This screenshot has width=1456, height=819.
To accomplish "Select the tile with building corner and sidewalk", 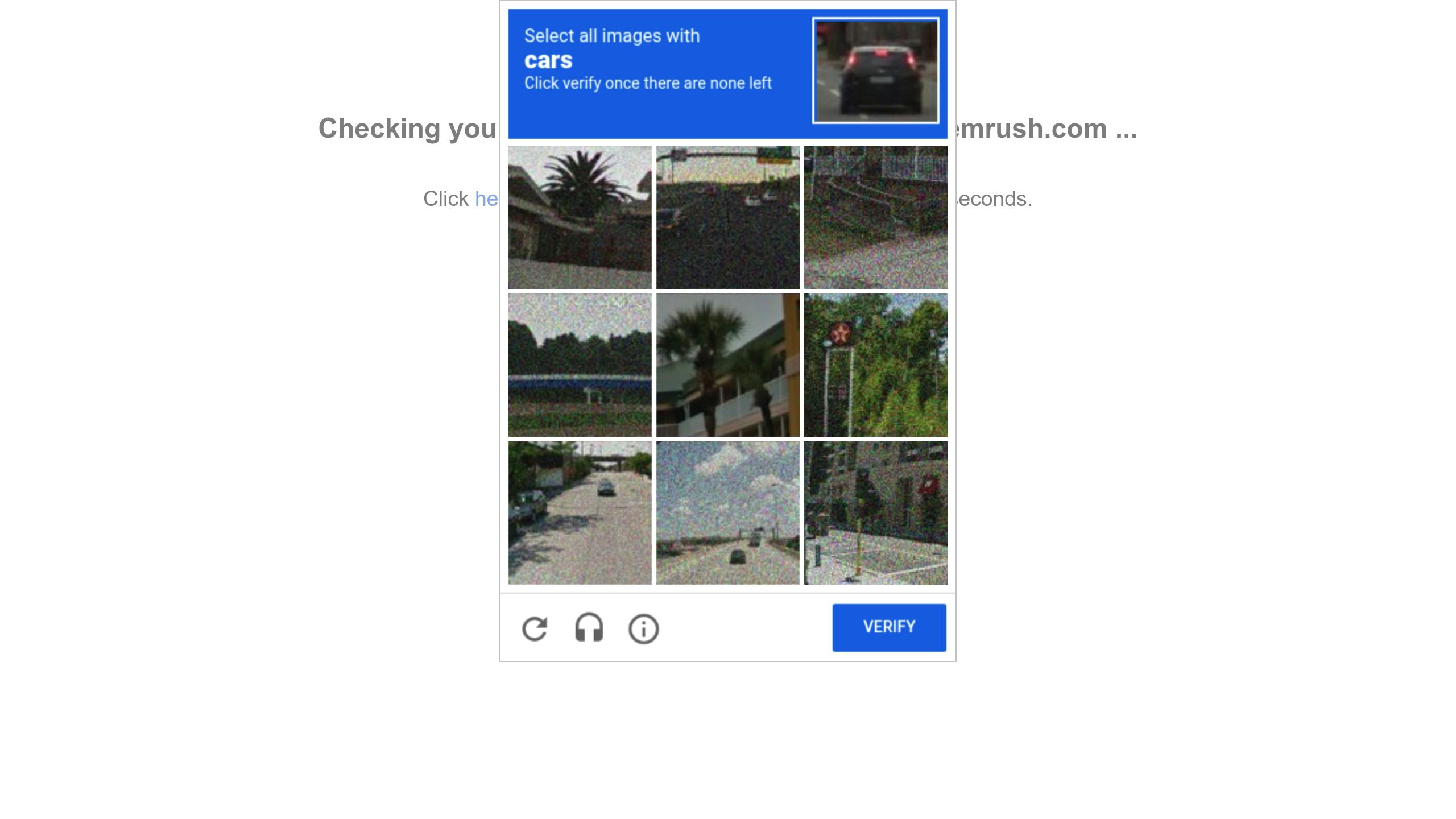I will pos(875,512).
